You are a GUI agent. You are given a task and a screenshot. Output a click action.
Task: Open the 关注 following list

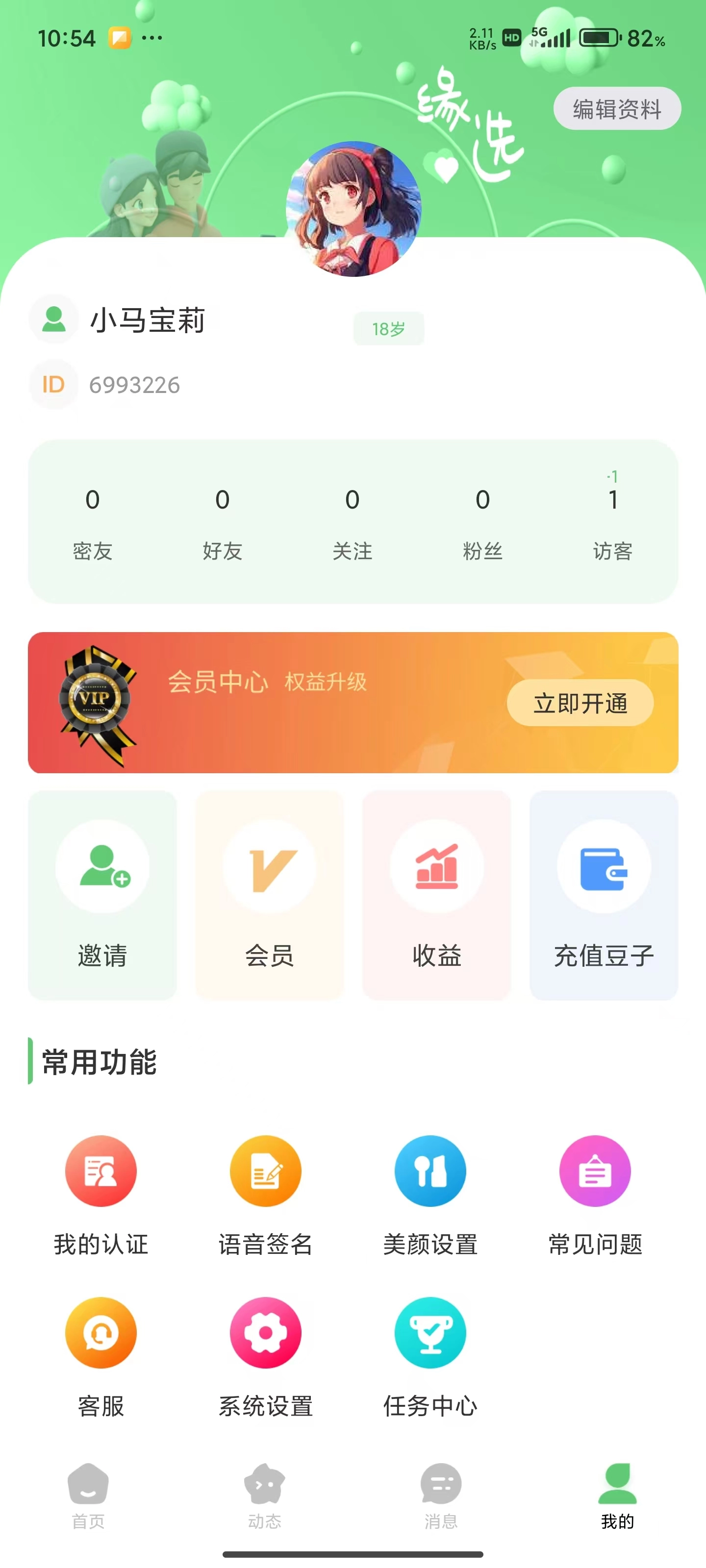click(352, 522)
